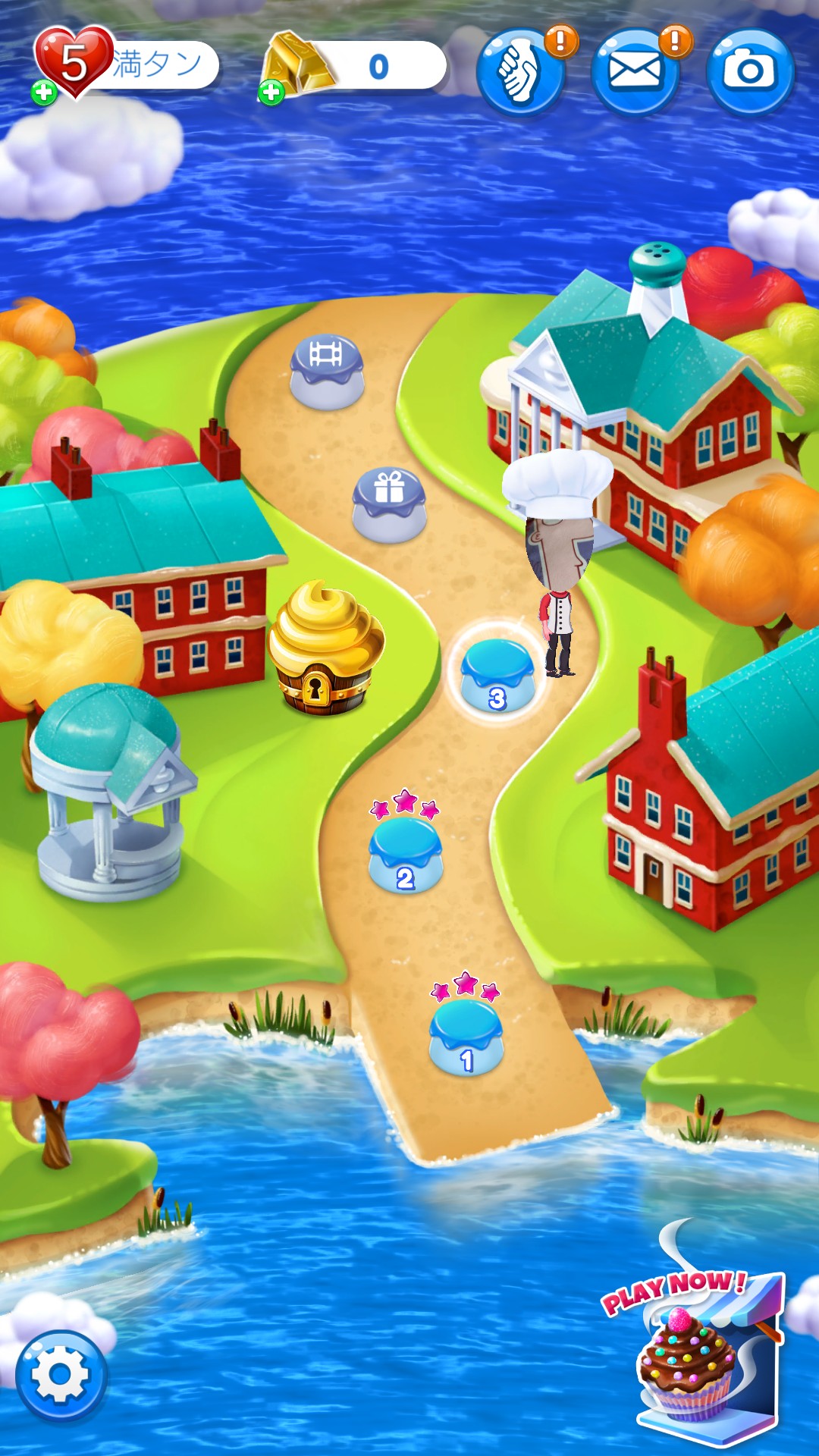Screen dimensions: 819x1456
Task: Start level 3
Action: pos(497,675)
